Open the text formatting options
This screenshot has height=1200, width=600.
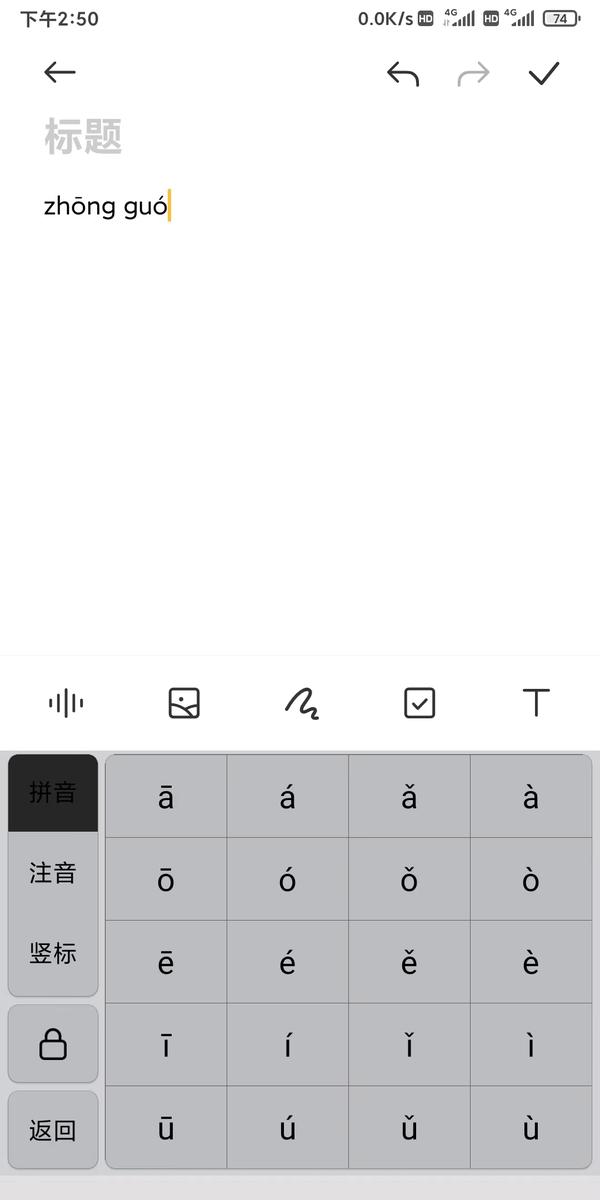536,703
